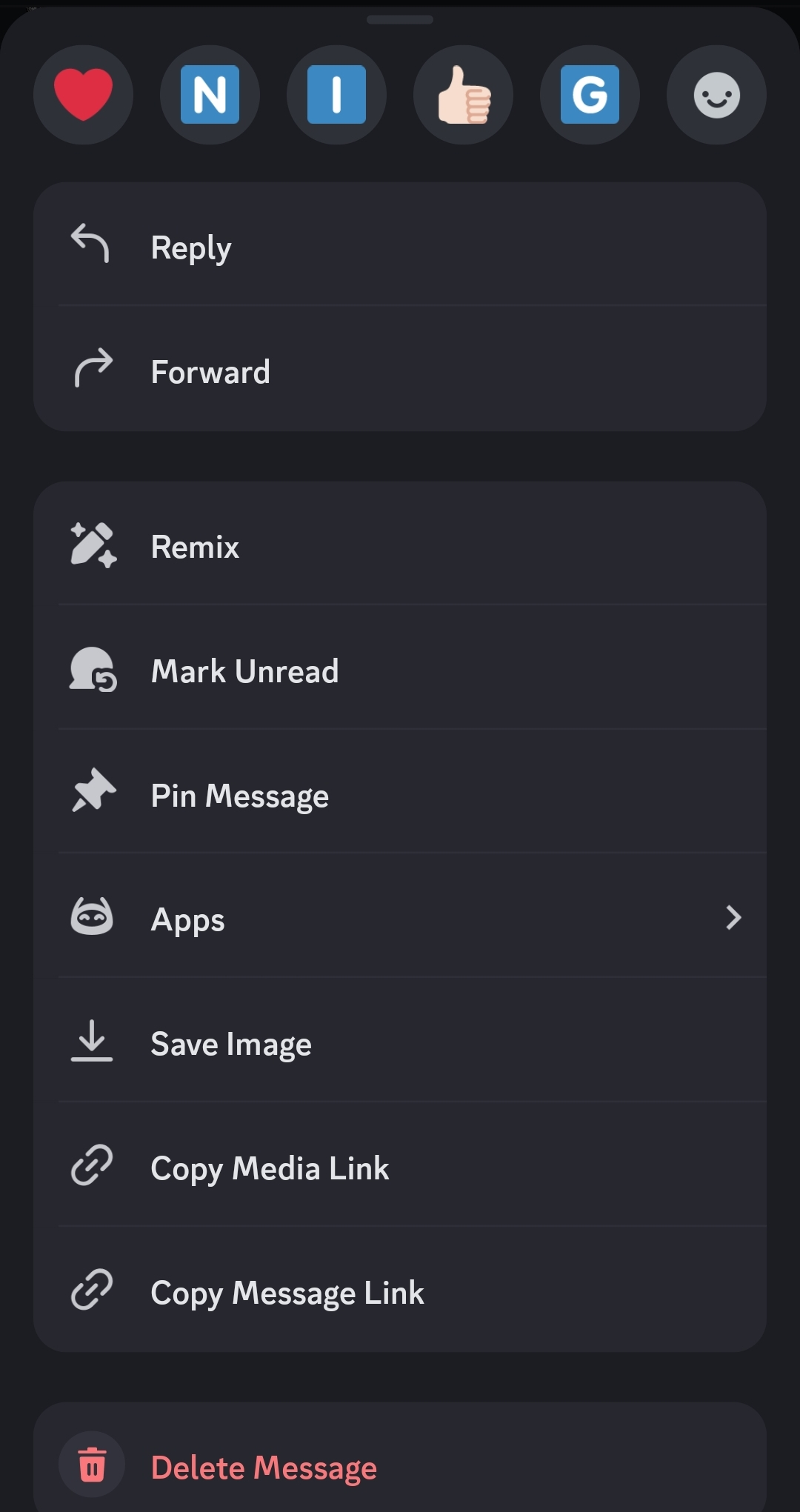The height and width of the screenshot is (1512, 800).
Task: Tap the sheet drag handle at top
Action: [400, 20]
